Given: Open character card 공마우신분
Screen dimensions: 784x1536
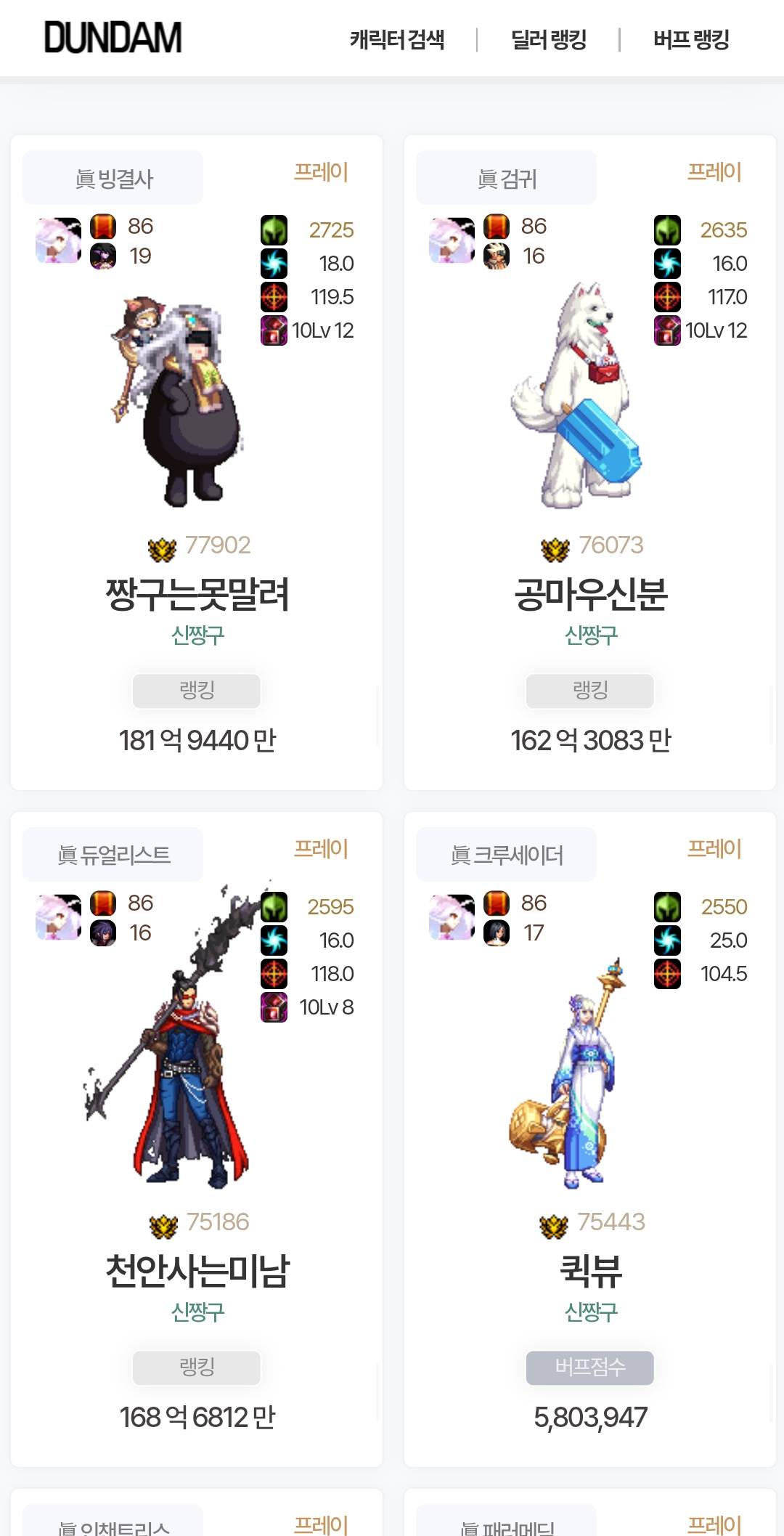Looking at the screenshot, I should [590, 594].
